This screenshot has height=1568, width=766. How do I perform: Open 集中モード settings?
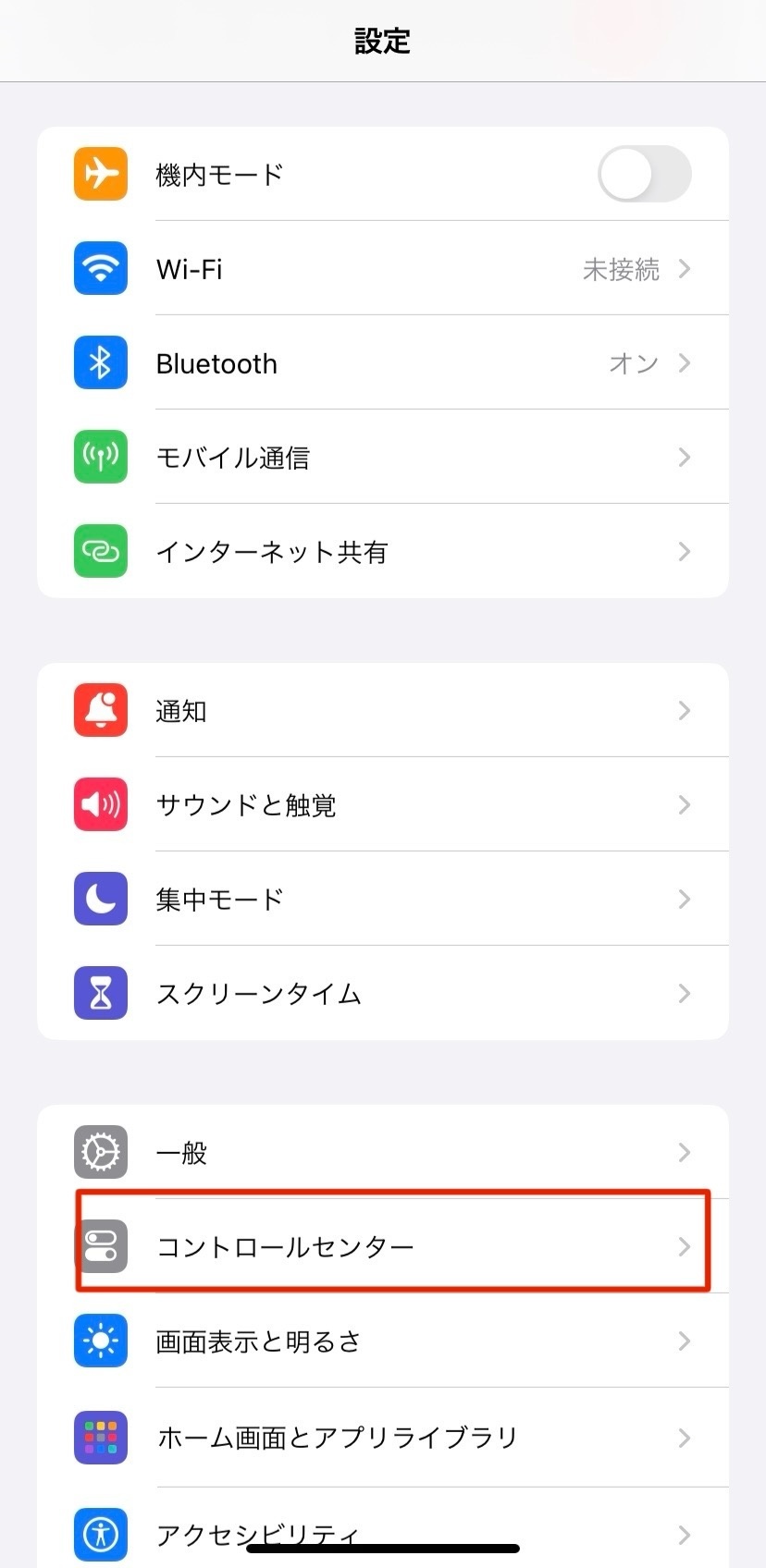tap(383, 900)
